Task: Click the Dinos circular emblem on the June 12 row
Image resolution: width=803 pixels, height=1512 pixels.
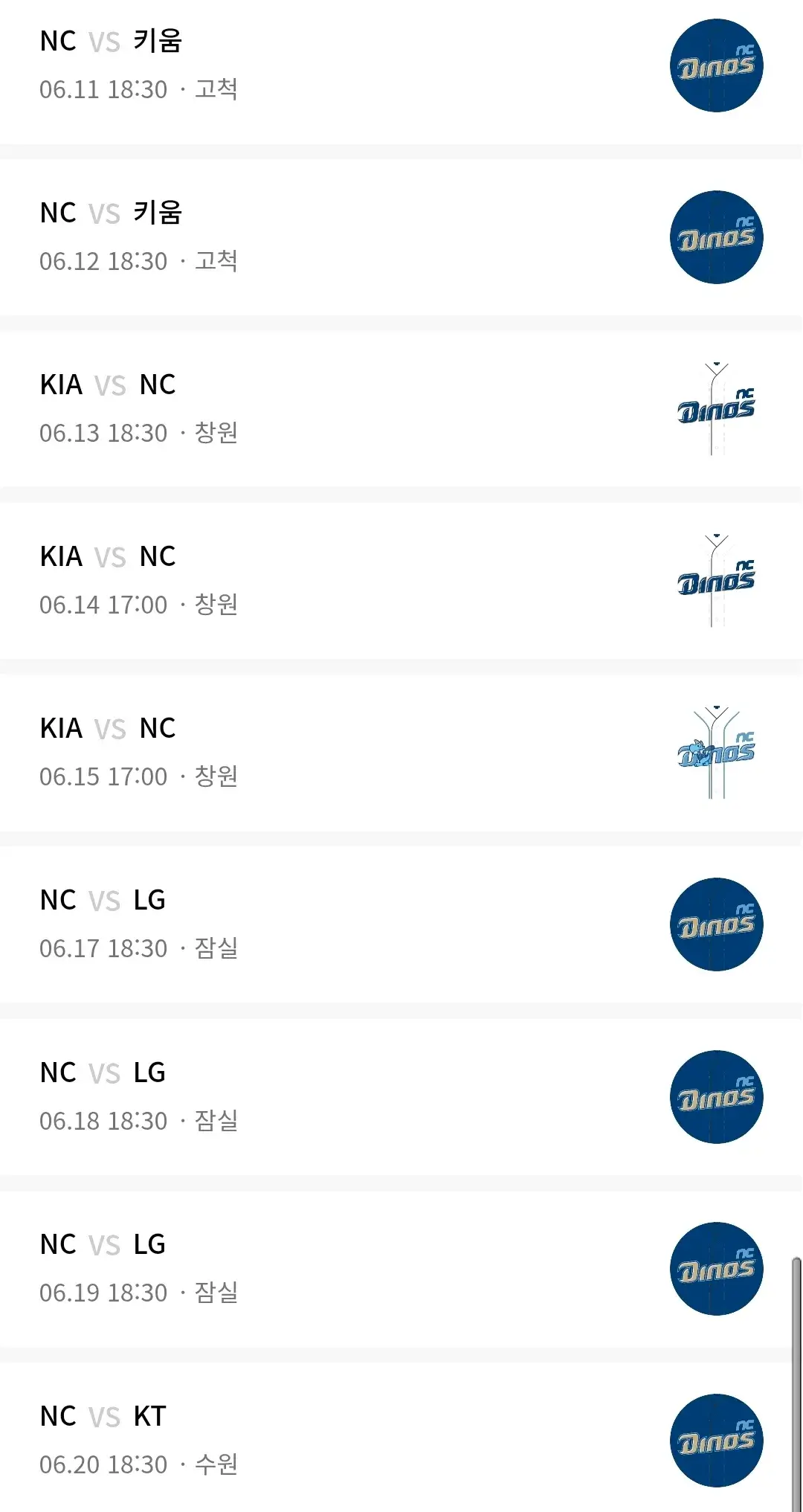Action: pos(715,237)
